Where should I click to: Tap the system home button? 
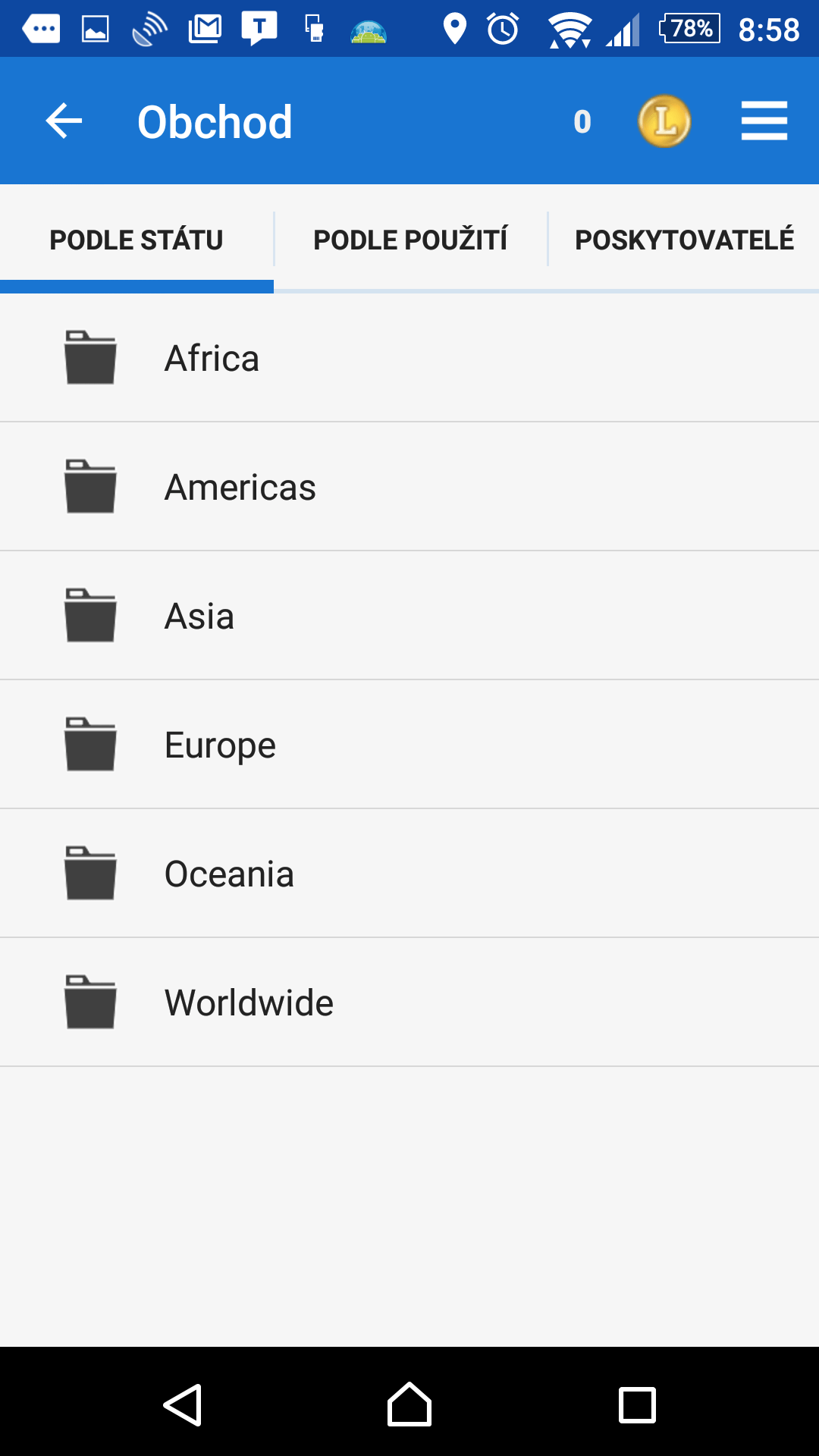click(x=409, y=1404)
